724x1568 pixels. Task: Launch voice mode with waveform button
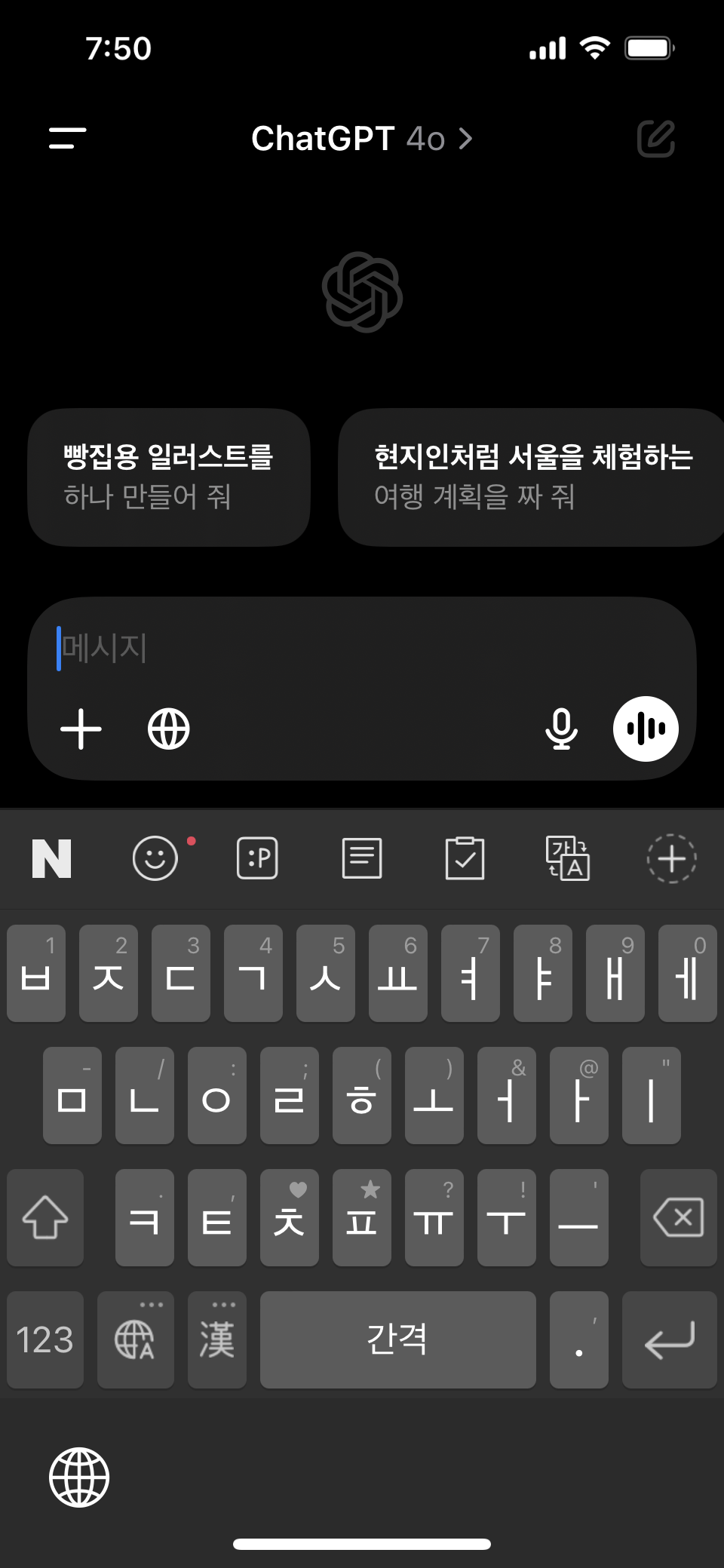(646, 729)
